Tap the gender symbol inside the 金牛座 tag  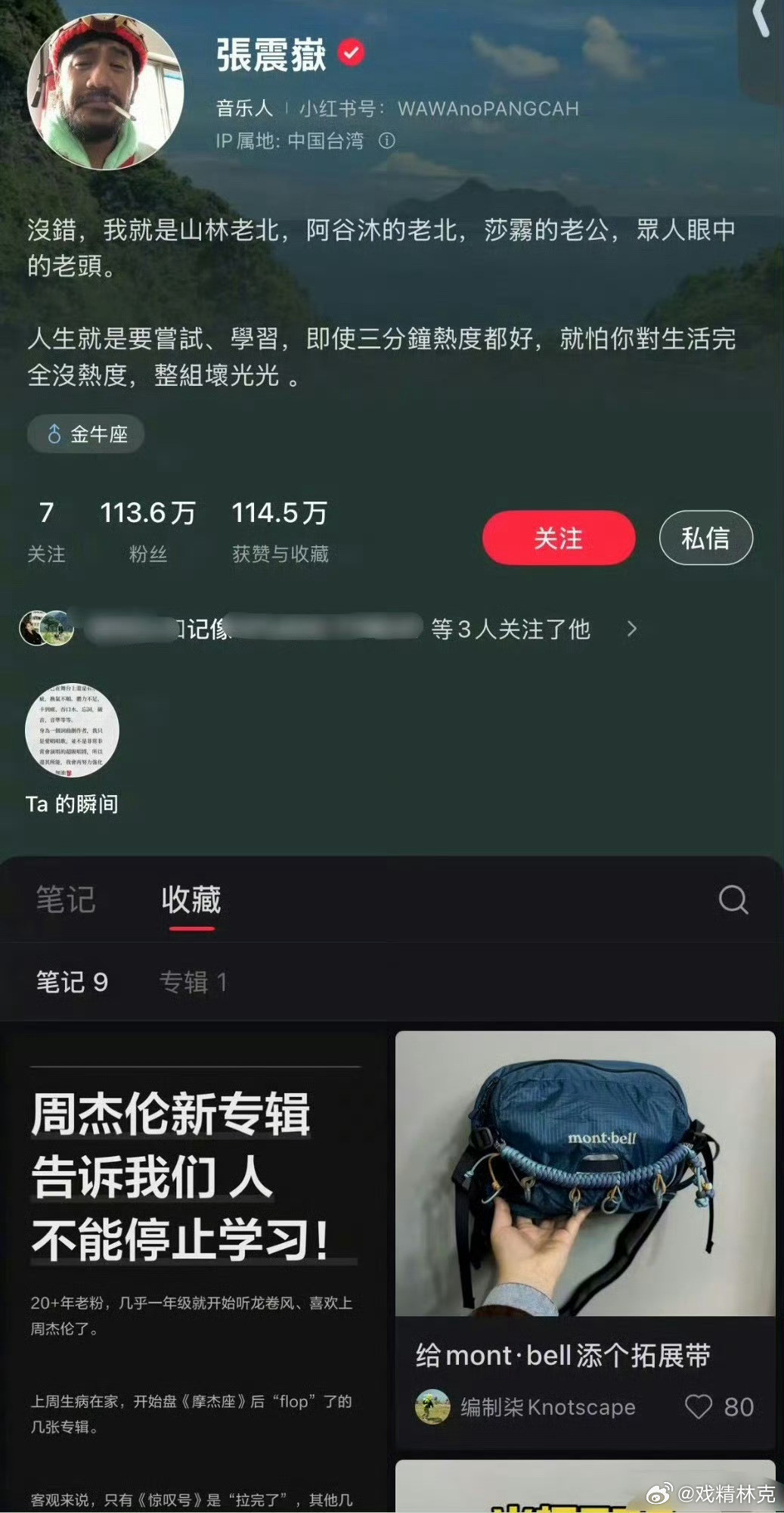[54, 433]
